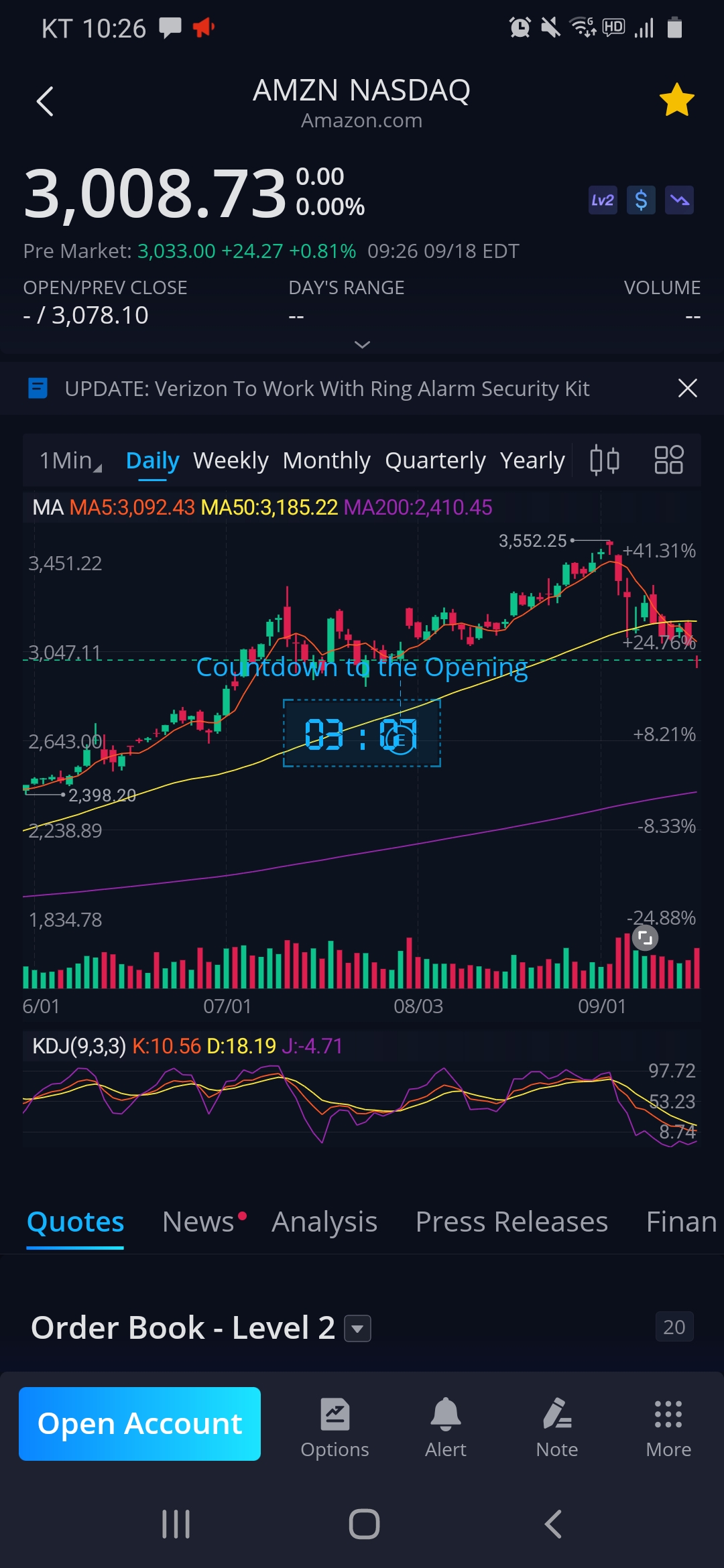The width and height of the screenshot is (724, 1568).
Task: Tap the Open Account button
Action: [x=139, y=1423]
